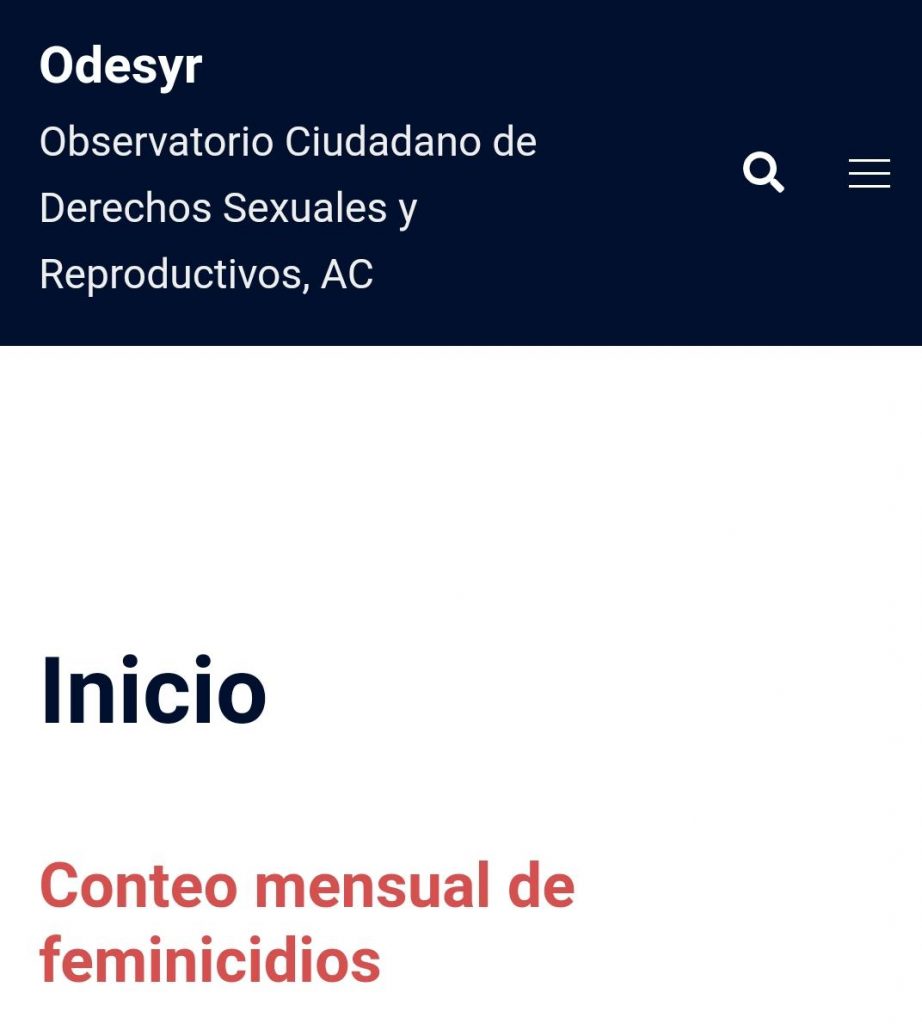The width and height of the screenshot is (922, 1024).
Task: Open the search using the magnifier icon
Action: (764, 173)
